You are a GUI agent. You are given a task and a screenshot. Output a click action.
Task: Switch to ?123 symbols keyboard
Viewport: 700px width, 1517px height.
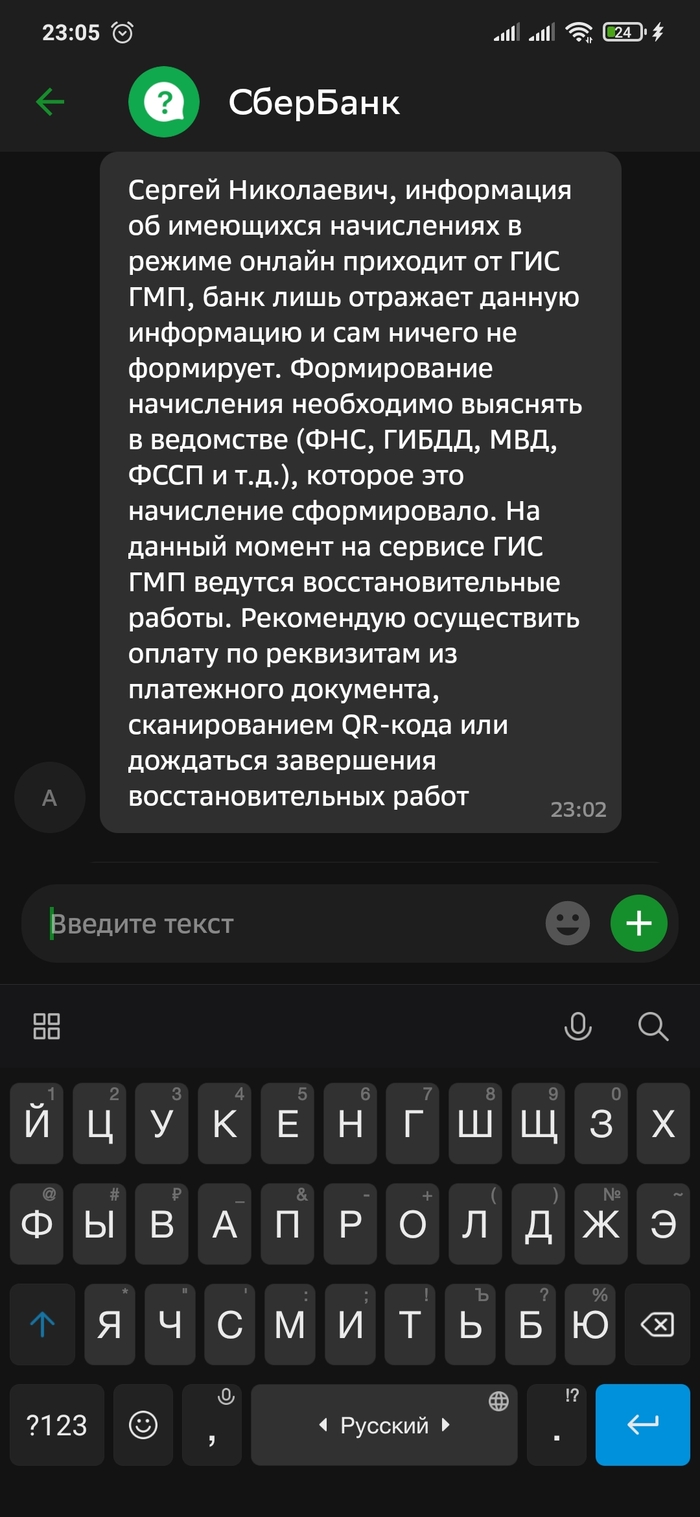(x=57, y=1425)
